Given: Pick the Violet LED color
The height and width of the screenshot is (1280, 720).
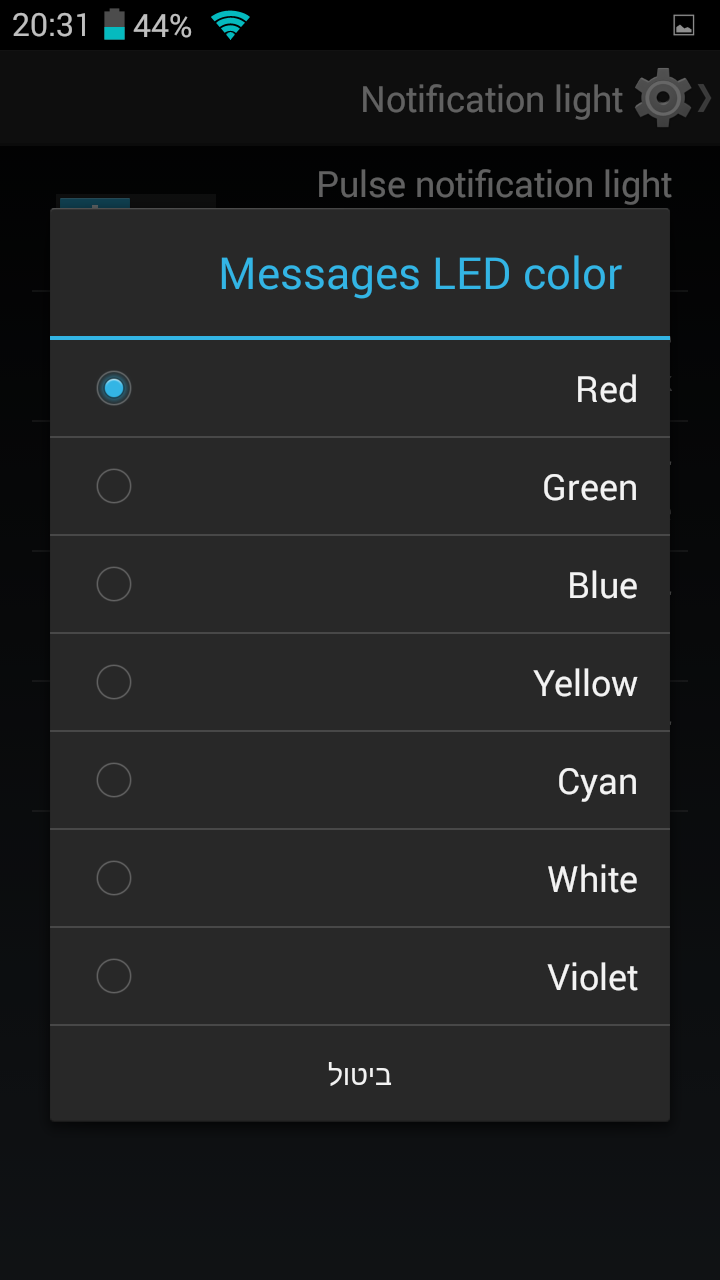Looking at the screenshot, I should pyautogui.click(x=360, y=976).
